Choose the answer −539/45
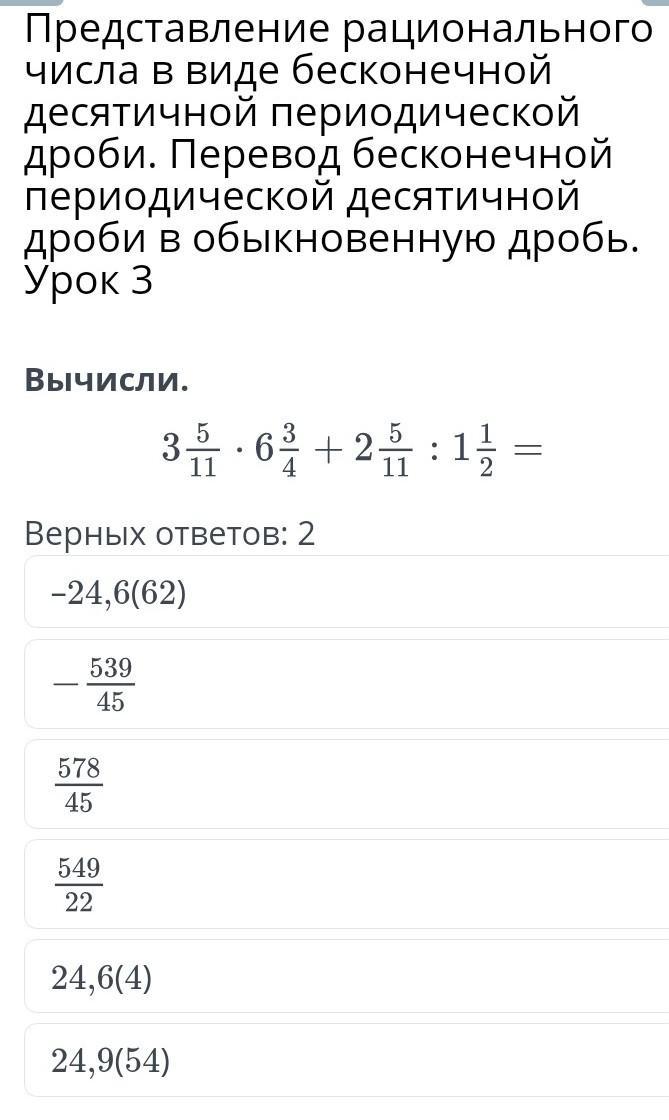The height and width of the screenshot is (1120, 669). (x=347, y=684)
